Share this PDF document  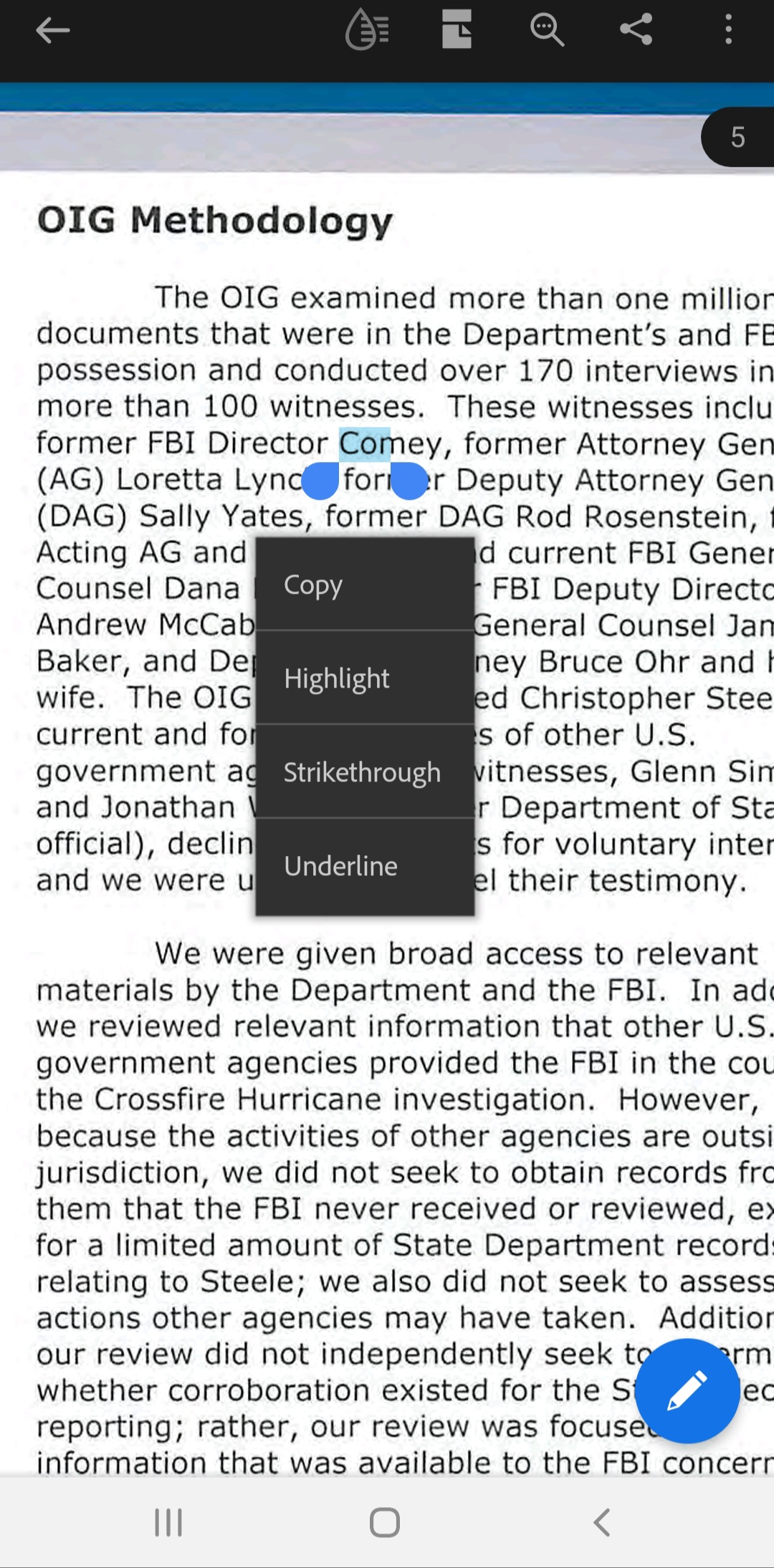[636, 29]
